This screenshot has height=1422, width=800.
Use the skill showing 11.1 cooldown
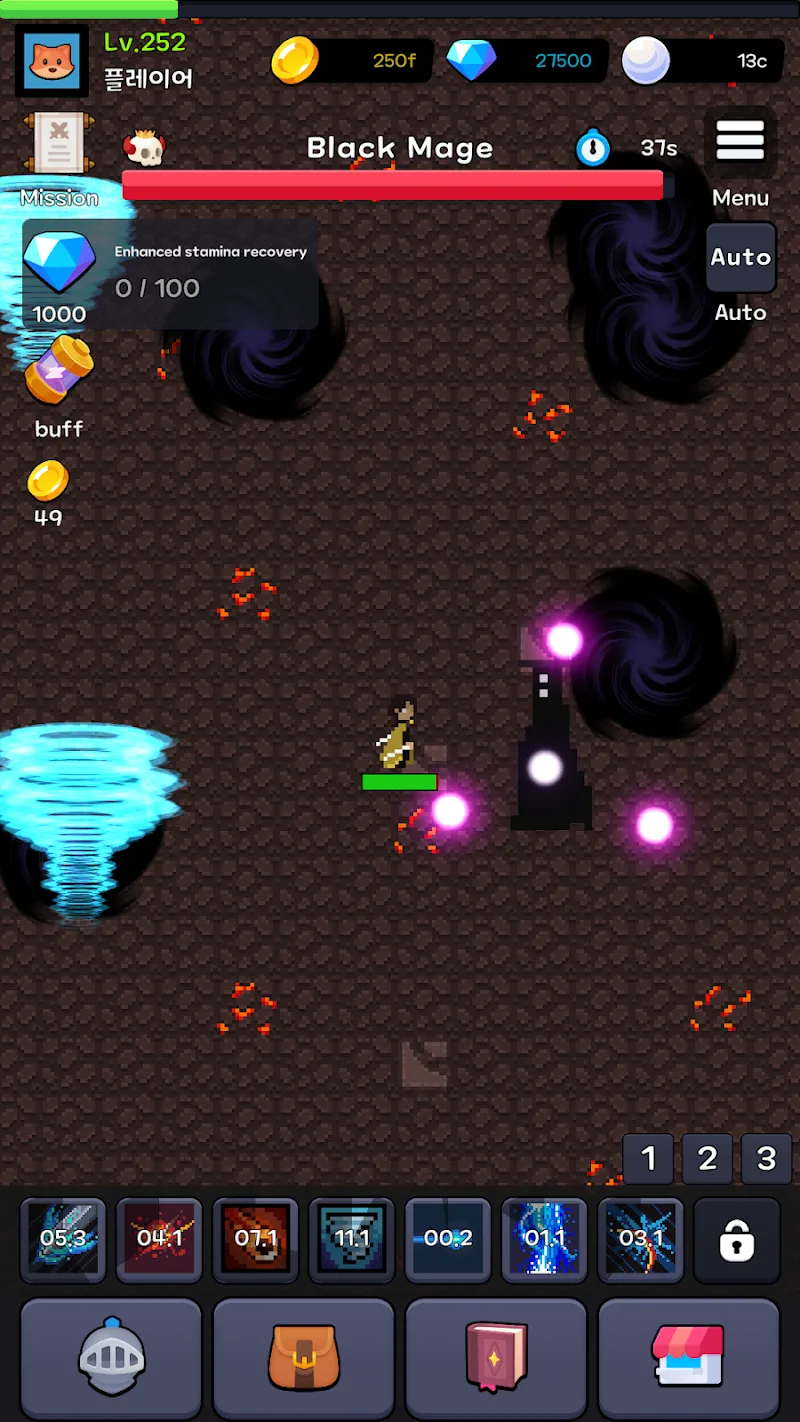point(352,1240)
